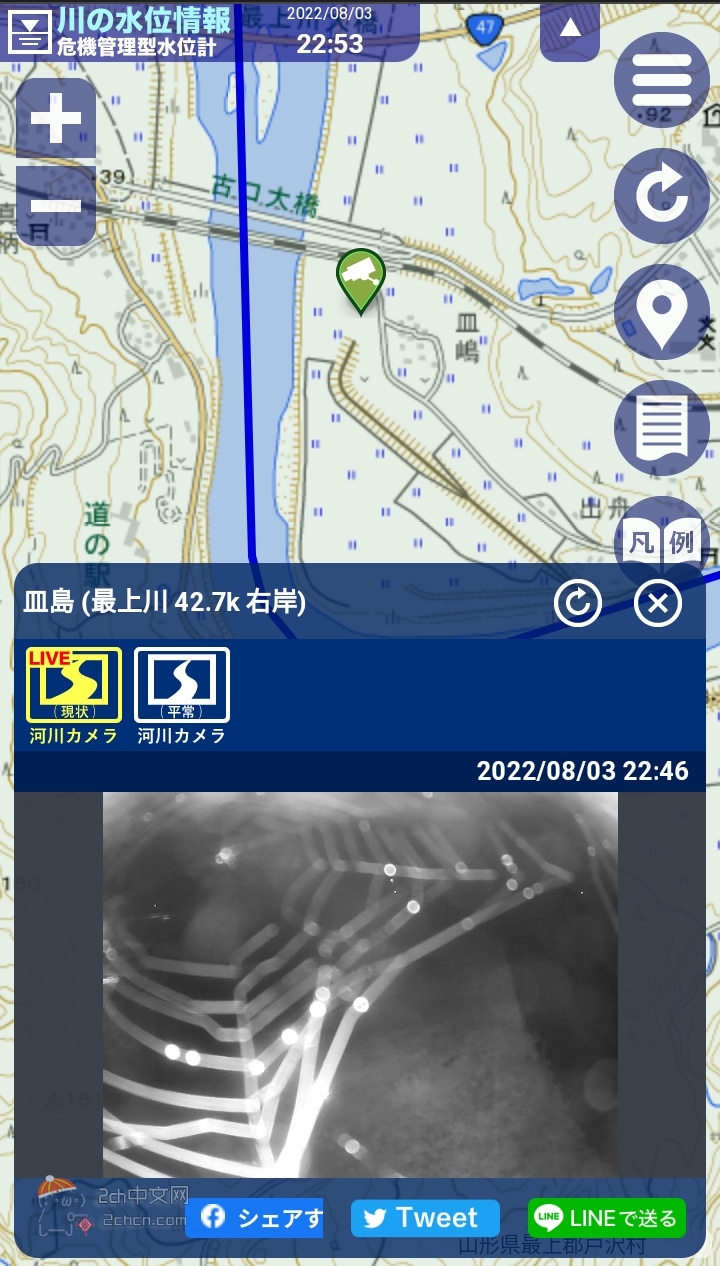Open the hamburger menu

[661, 80]
